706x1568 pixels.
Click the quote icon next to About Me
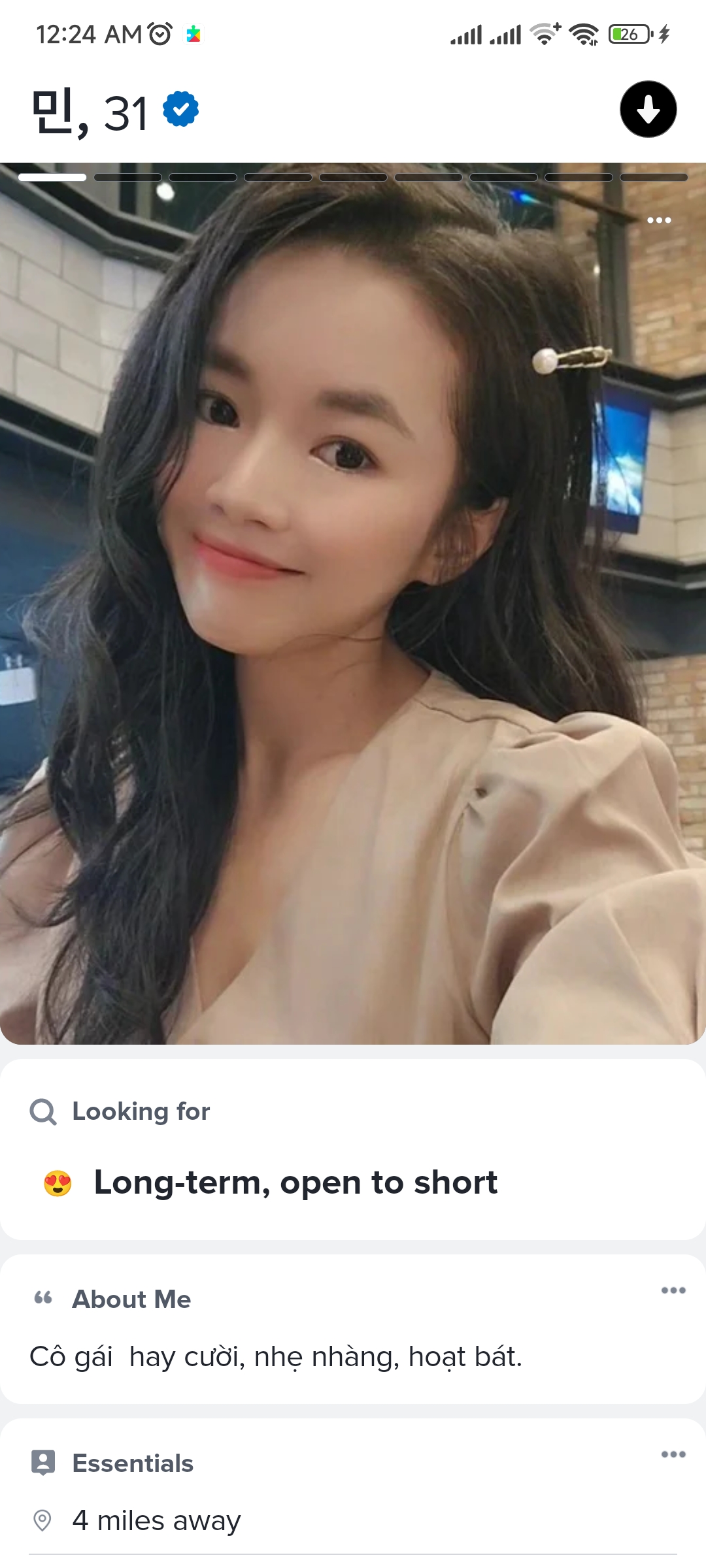tap(42, 1297)
